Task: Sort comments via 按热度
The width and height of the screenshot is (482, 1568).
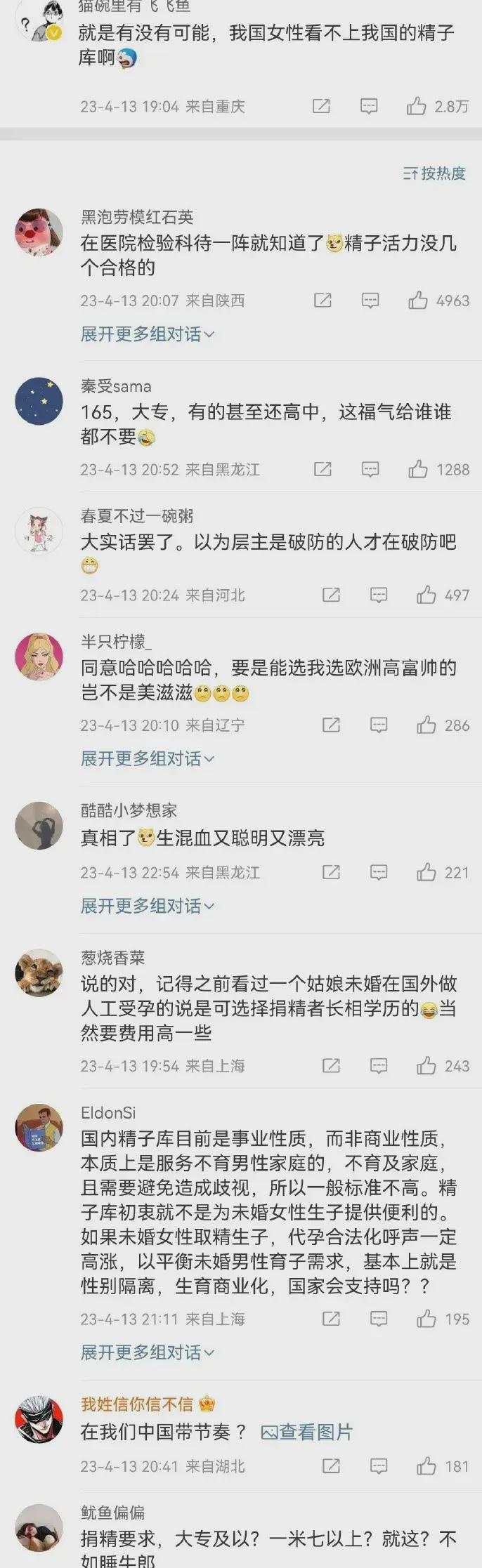Action: [x=435, y=173]
